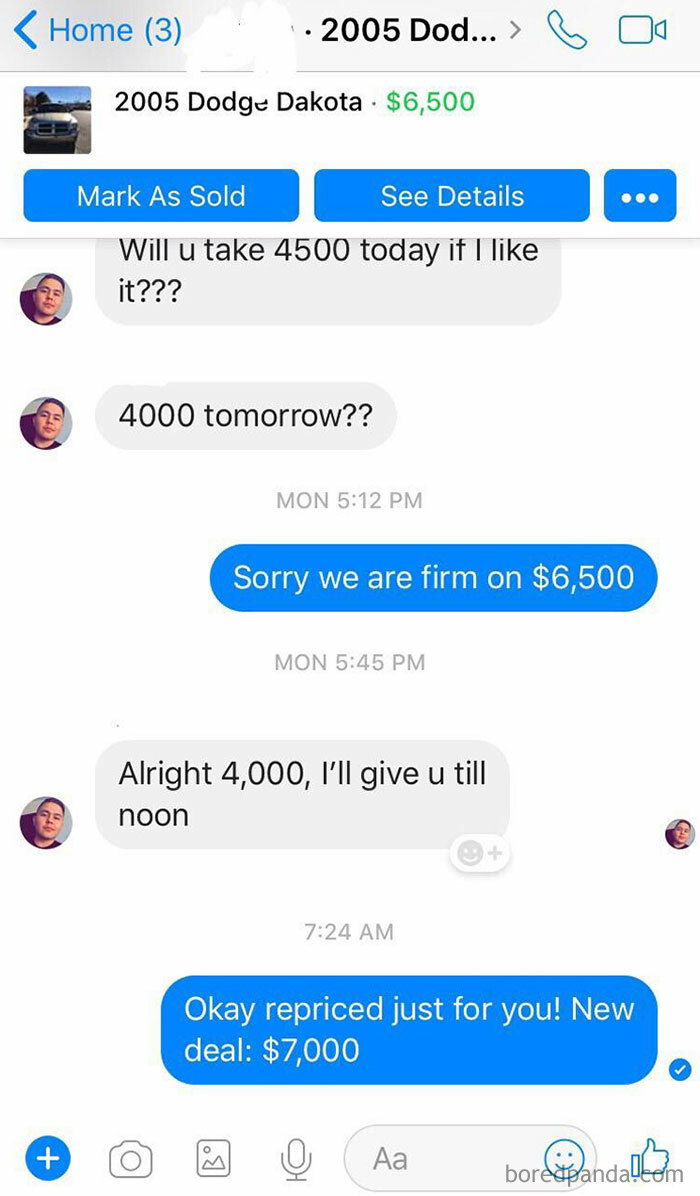Open the plus menu for more actions
The image size is (700, 1196).
coord(47,1158)
